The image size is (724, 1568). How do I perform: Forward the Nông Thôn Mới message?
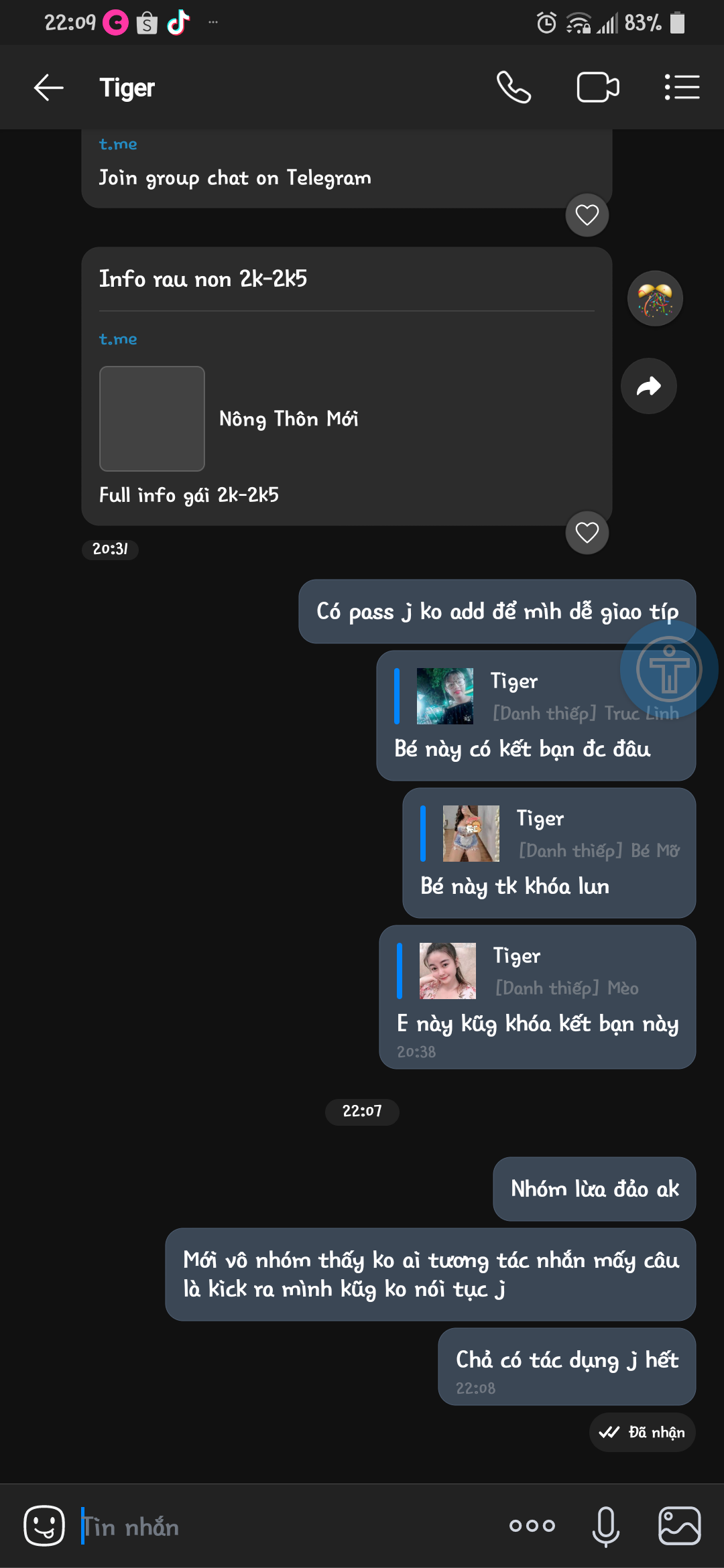point(648,387)
